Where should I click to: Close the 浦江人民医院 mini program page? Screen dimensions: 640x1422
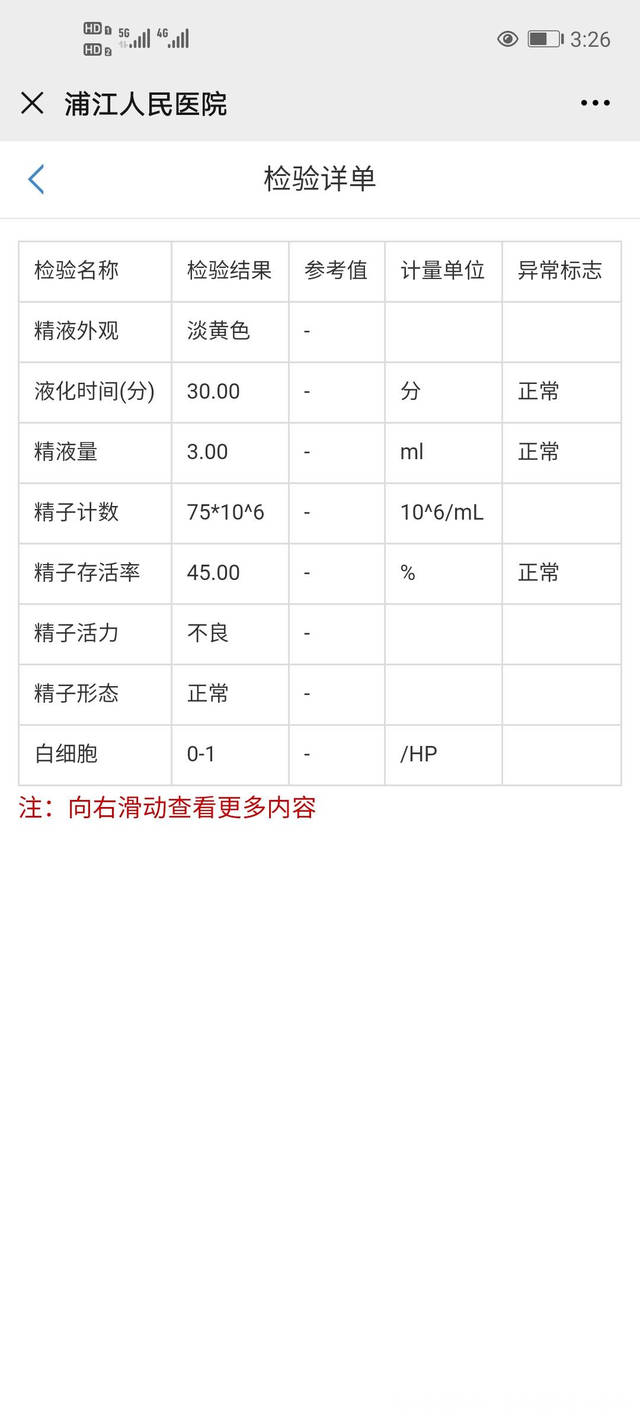click(32, 103)
